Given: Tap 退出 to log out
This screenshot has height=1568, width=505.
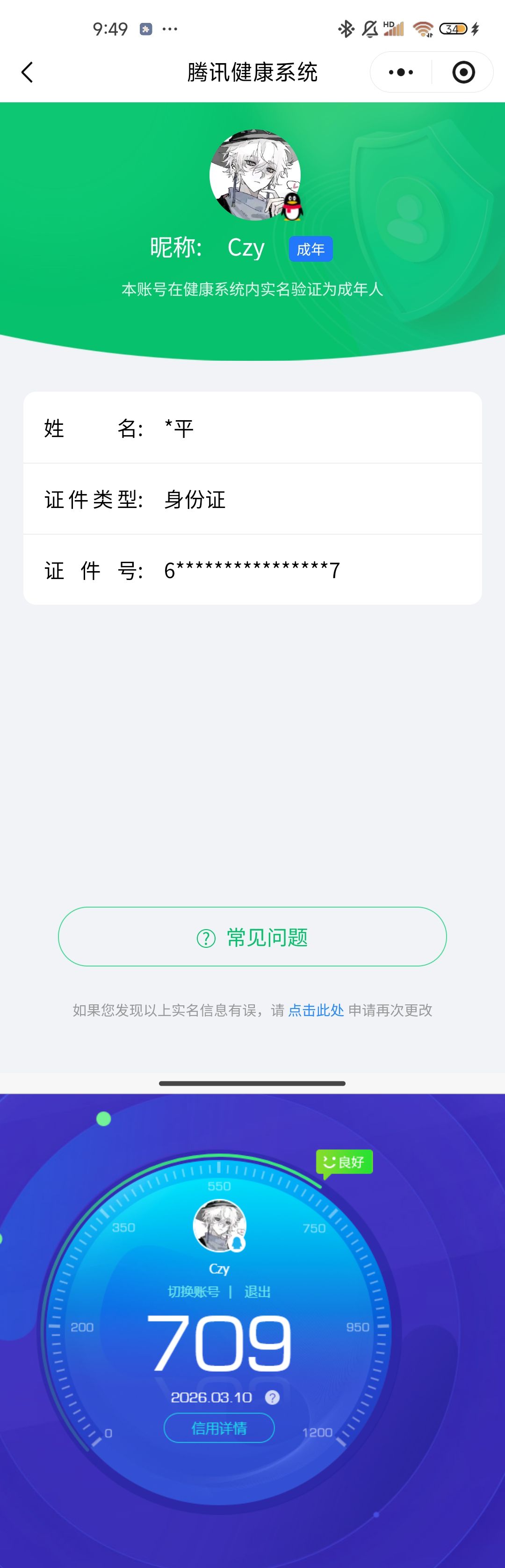Looking at the screenshot, I should [257, 1292].
